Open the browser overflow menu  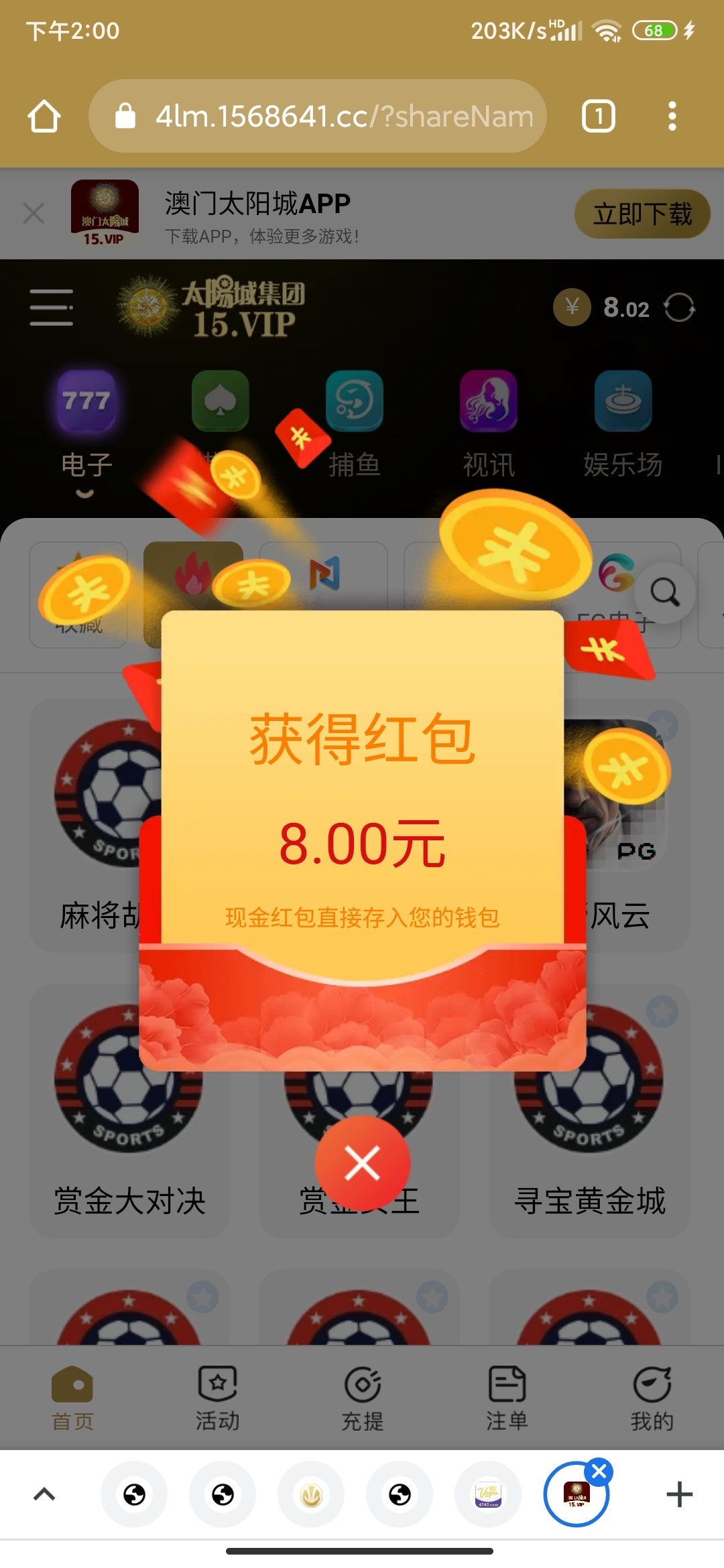click(x=672, y=117)
